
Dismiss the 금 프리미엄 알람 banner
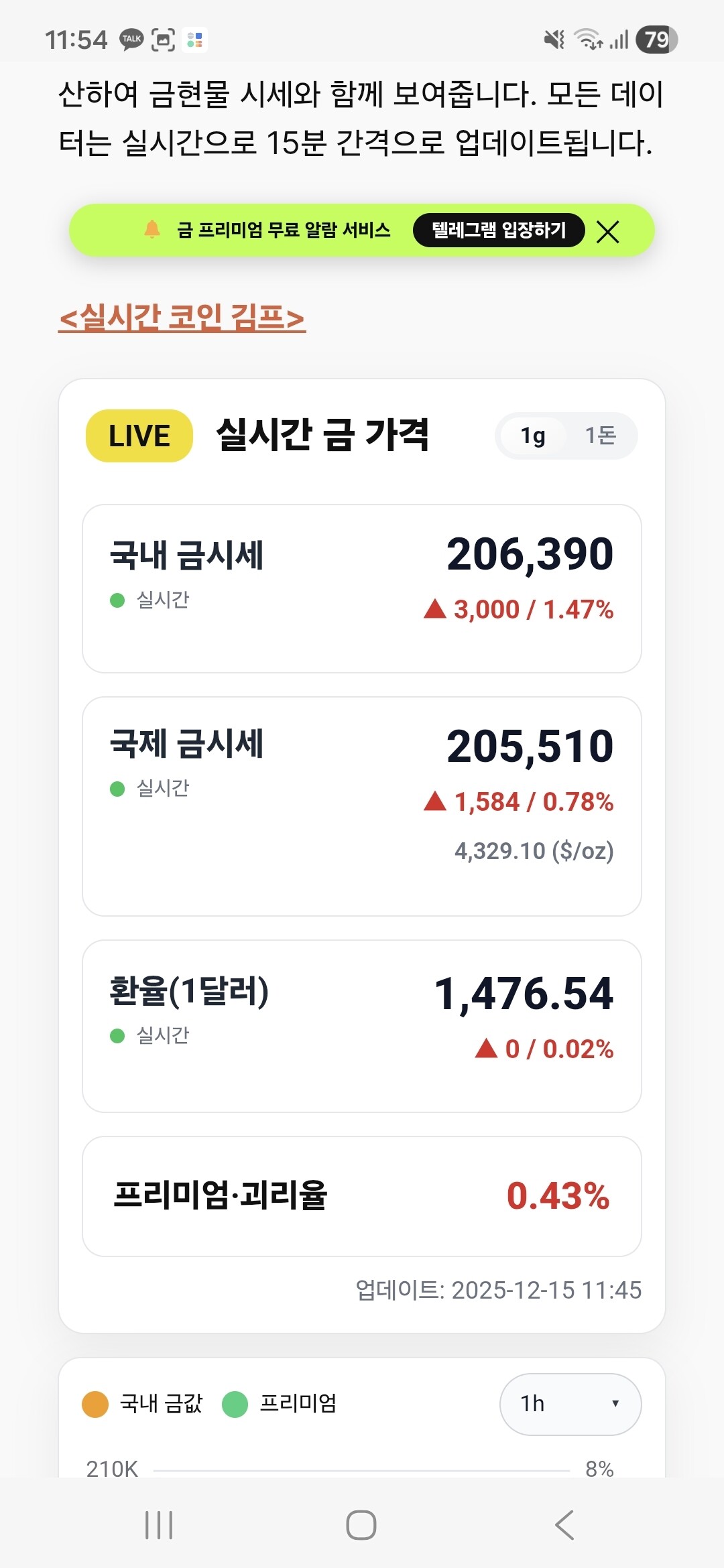pos(607,232)
